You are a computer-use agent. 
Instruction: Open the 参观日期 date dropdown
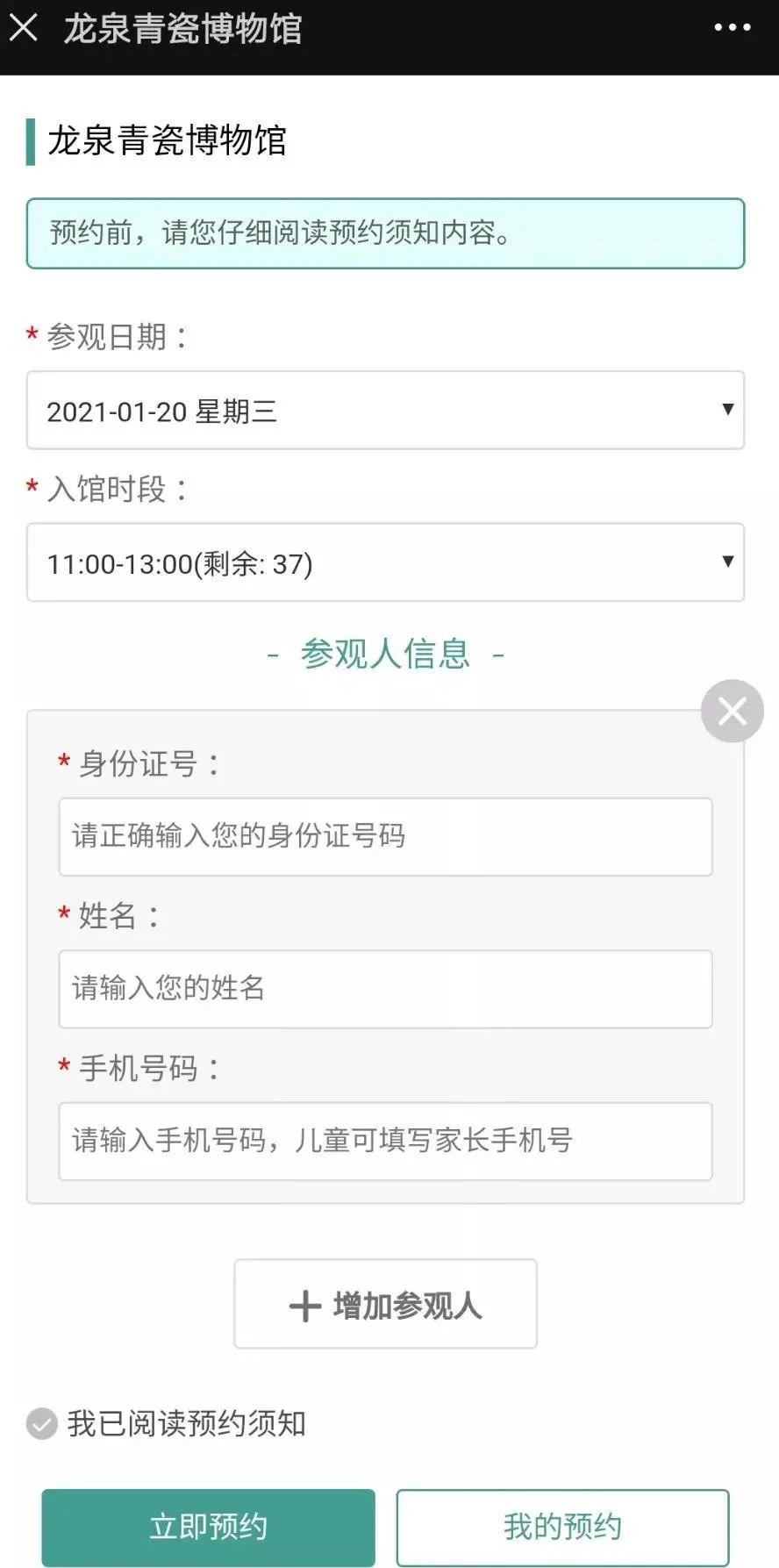click(385, 410)
